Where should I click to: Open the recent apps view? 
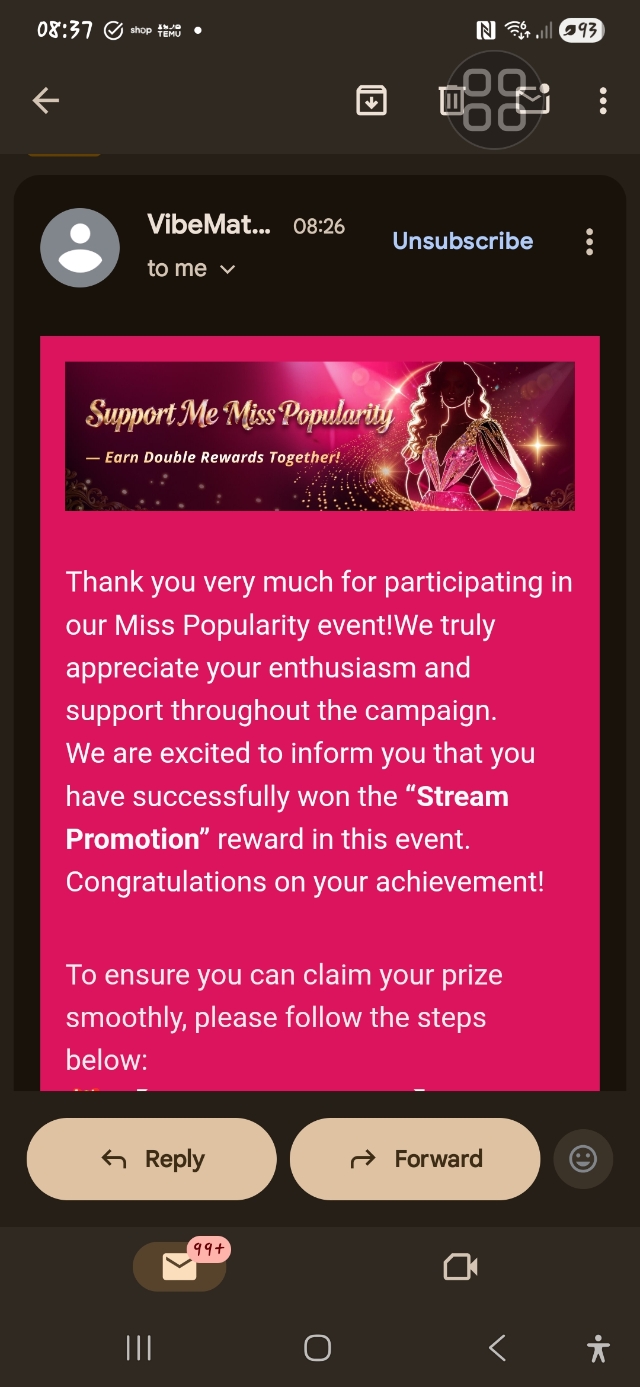pyautogui.click(x=139, y=1348)
